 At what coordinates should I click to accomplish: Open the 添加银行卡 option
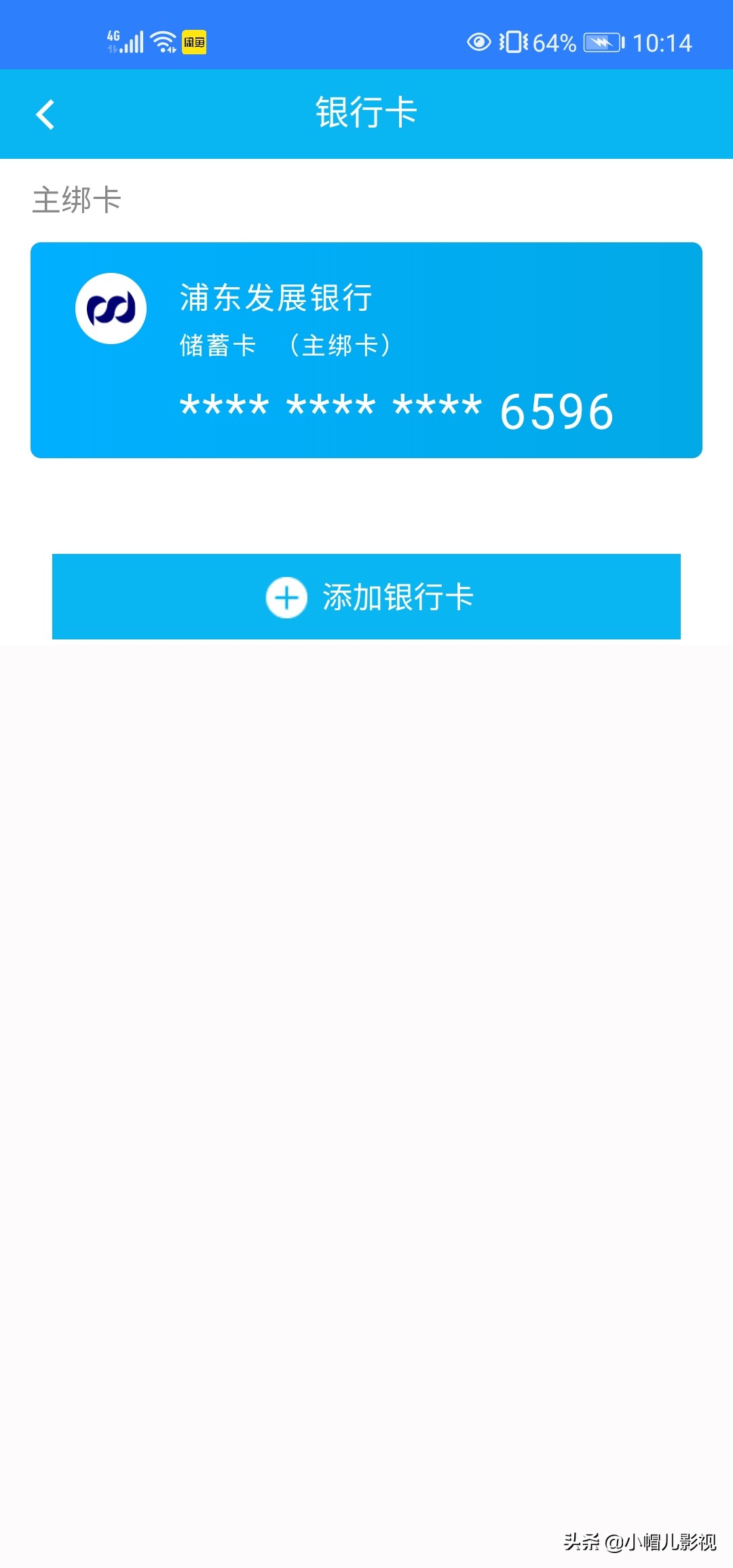[x=366, y=598]
